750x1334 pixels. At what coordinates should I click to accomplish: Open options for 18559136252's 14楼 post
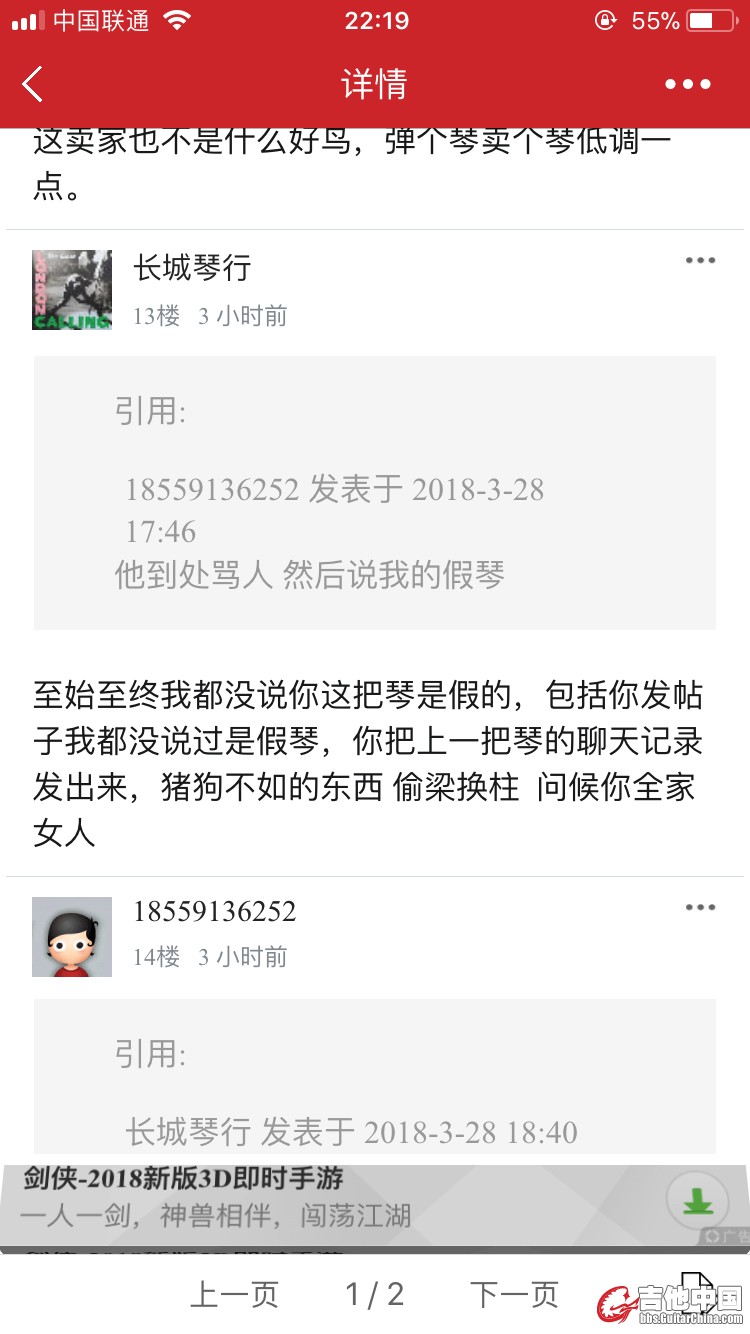(x=700, y=908)
